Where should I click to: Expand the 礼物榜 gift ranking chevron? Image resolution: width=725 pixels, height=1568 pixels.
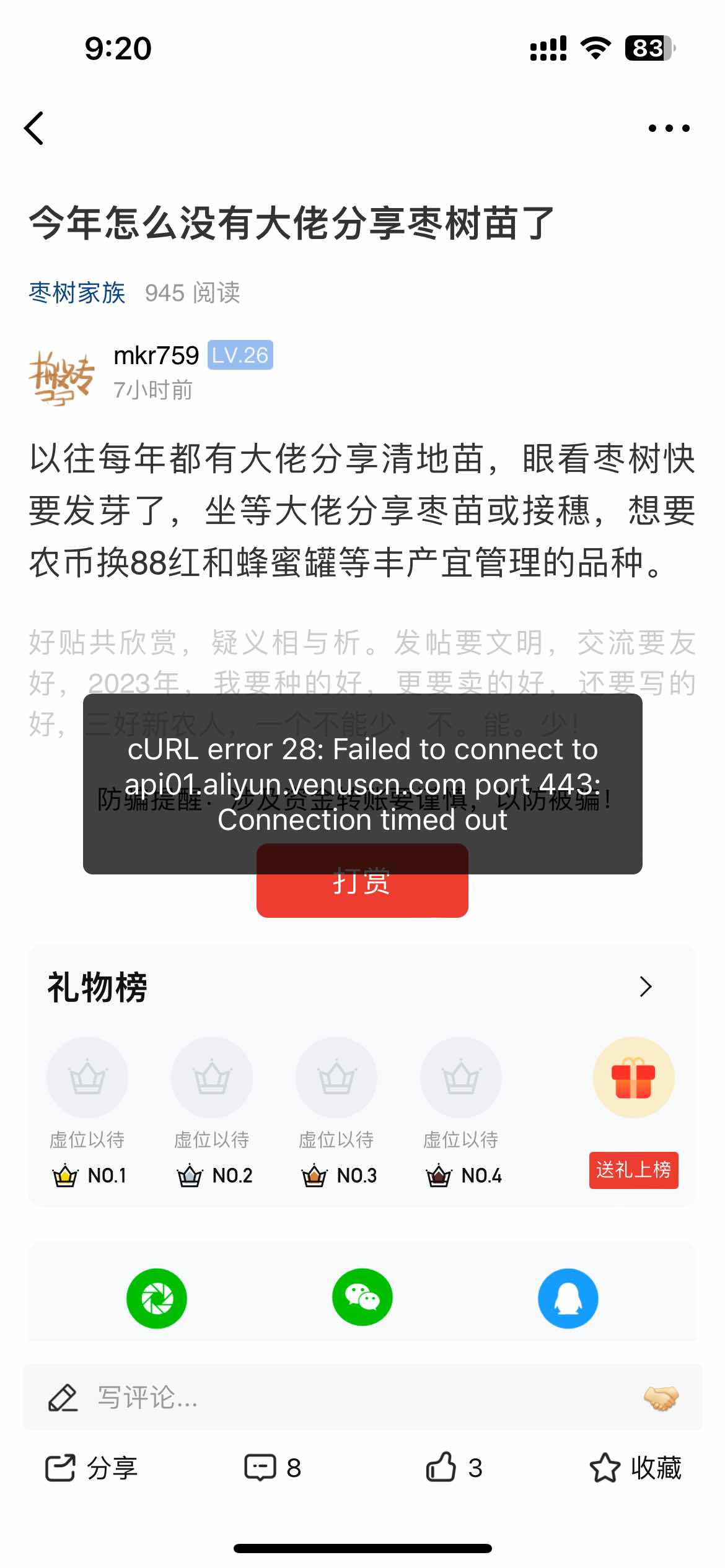tap(645, 987)
